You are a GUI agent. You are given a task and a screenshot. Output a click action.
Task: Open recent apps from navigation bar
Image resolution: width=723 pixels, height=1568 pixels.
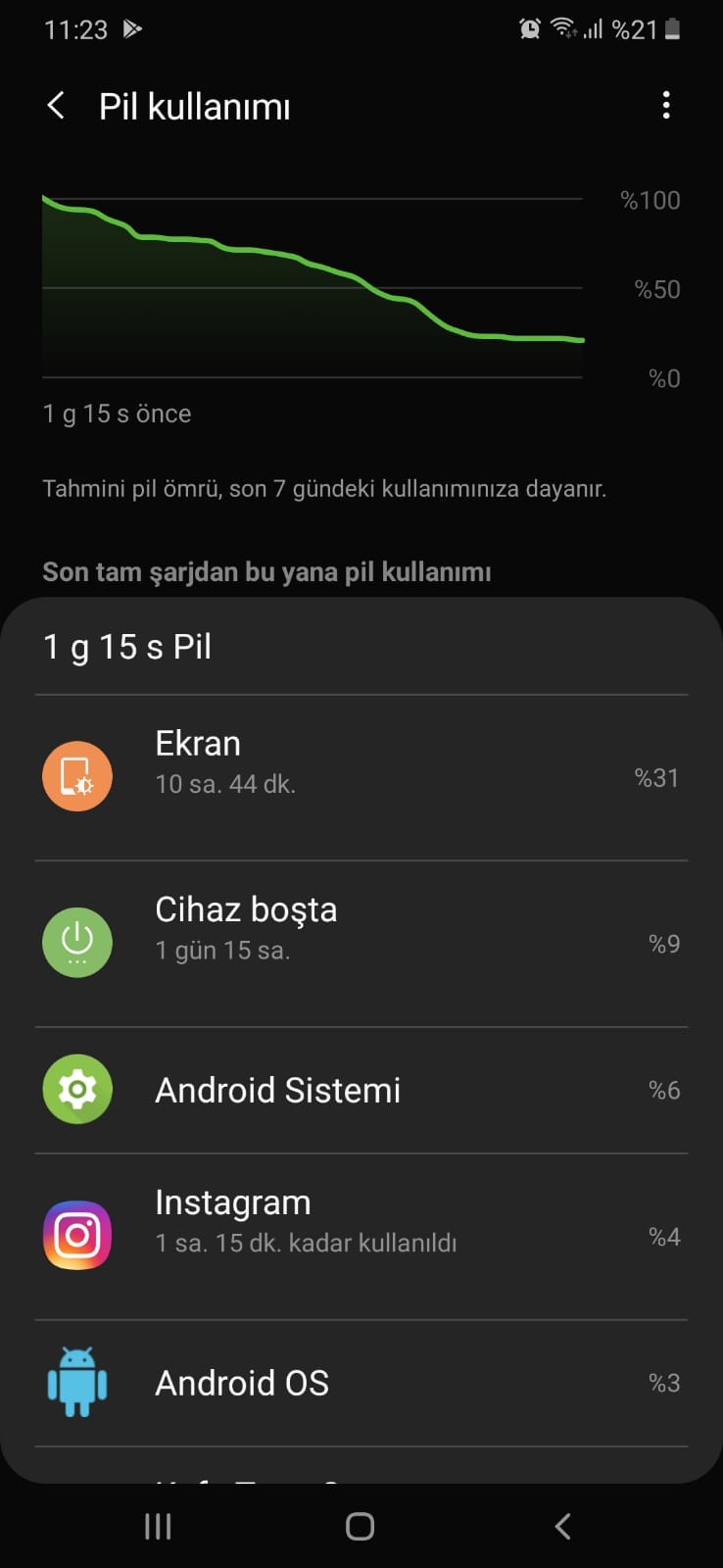coord(158,1526)
